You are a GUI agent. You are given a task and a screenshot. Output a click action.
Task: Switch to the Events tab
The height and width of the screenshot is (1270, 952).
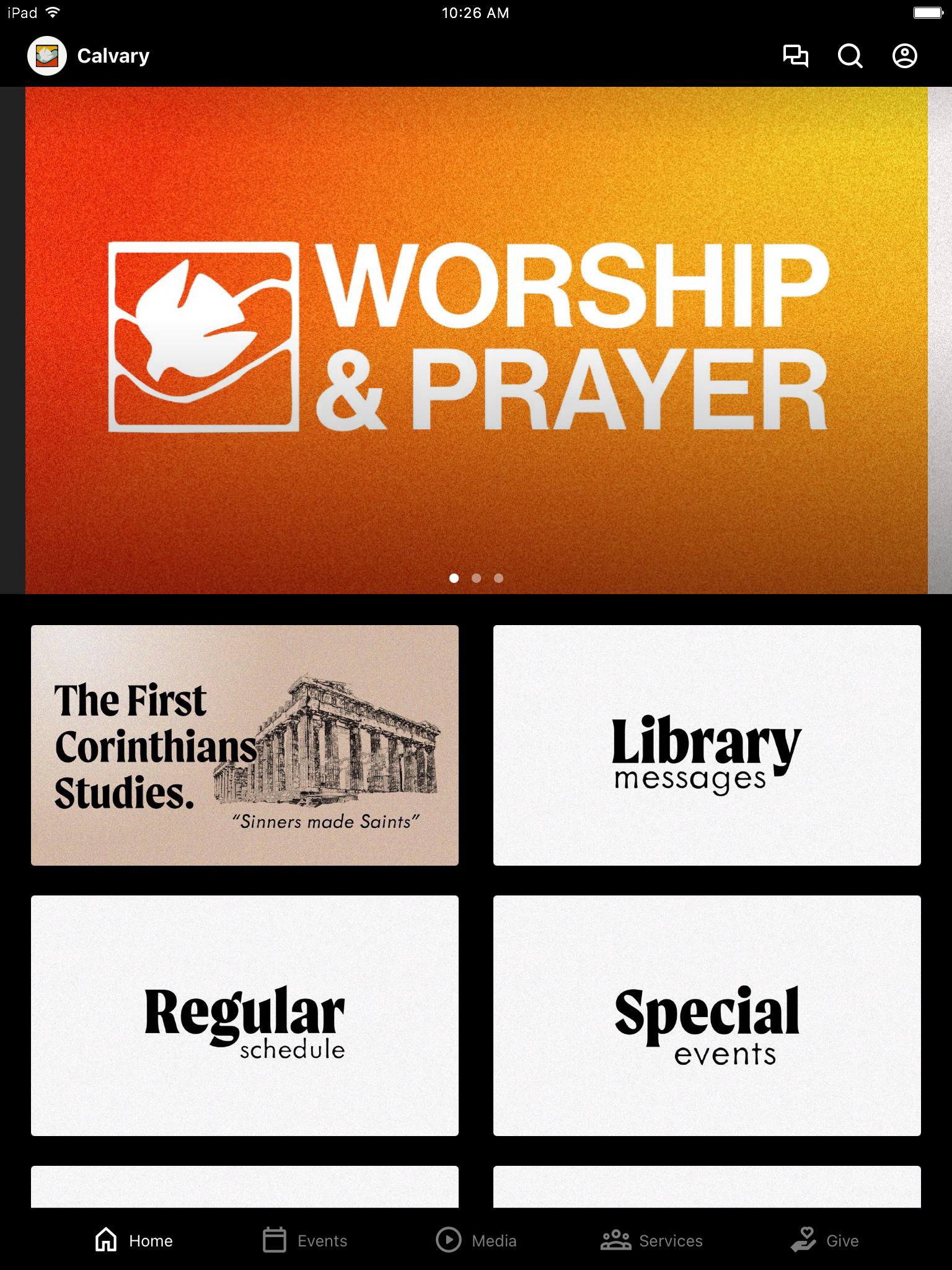click(x=305, y=1240)
